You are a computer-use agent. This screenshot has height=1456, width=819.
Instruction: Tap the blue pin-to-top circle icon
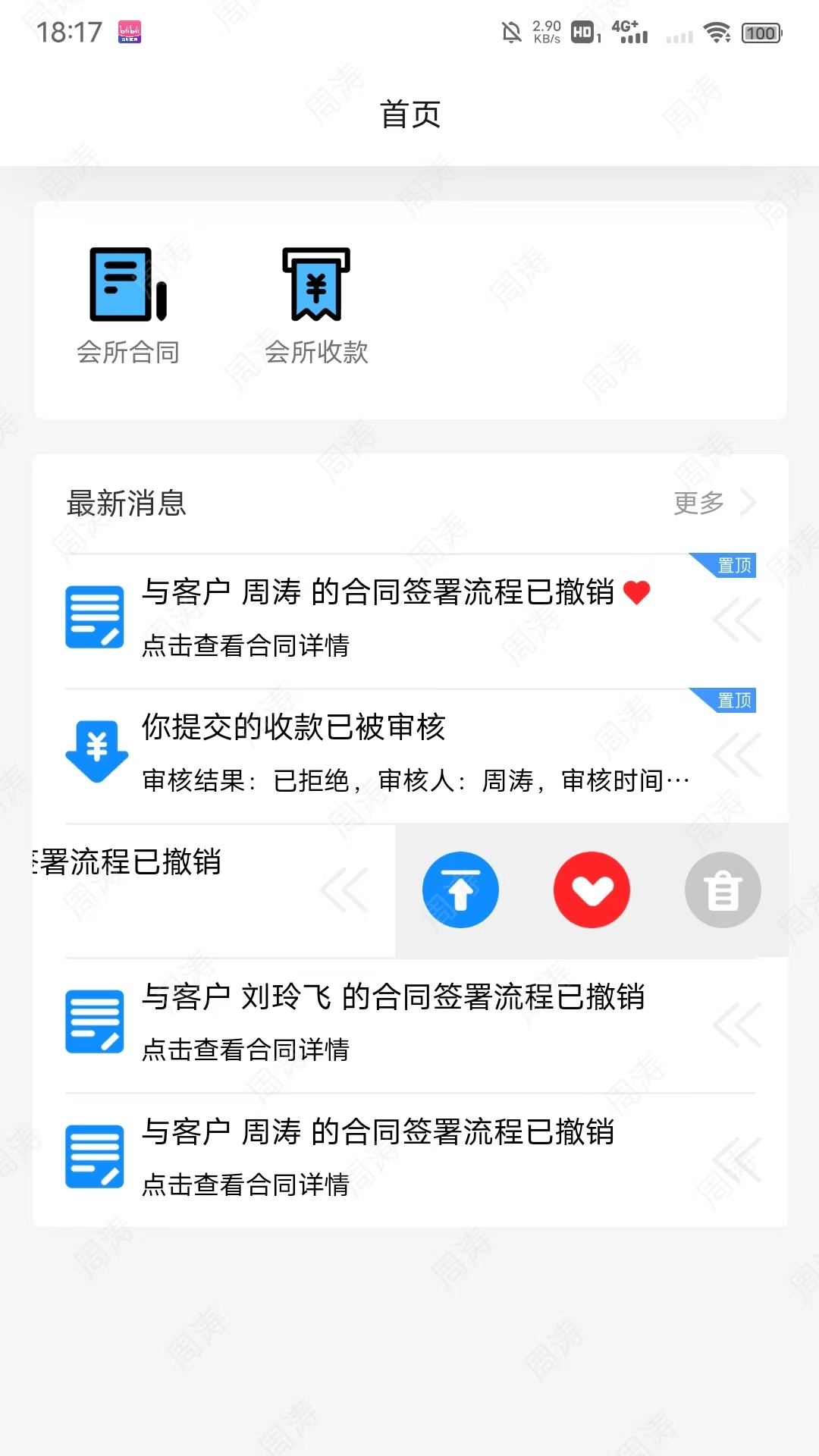click(460, 890)
